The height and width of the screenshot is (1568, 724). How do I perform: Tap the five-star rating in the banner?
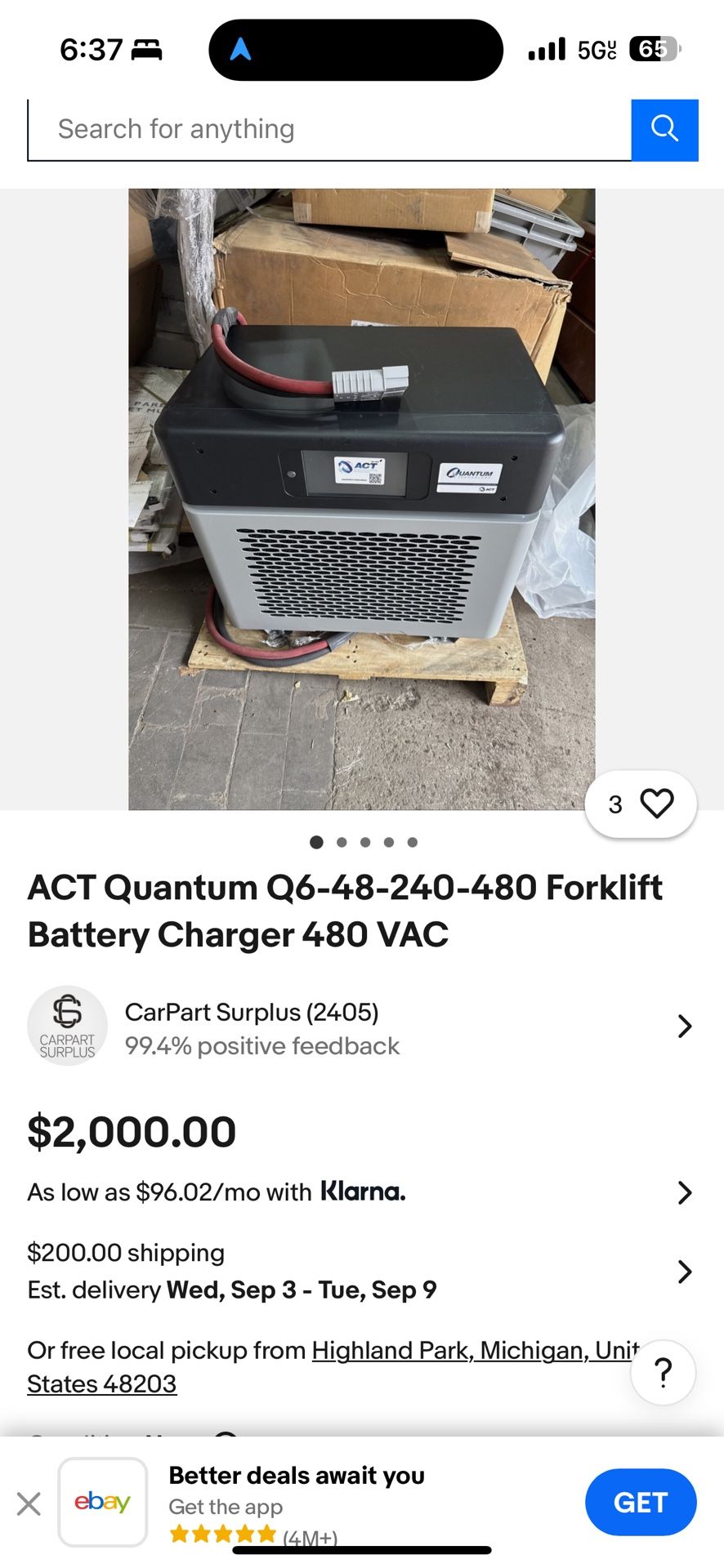click(221, 1534)
